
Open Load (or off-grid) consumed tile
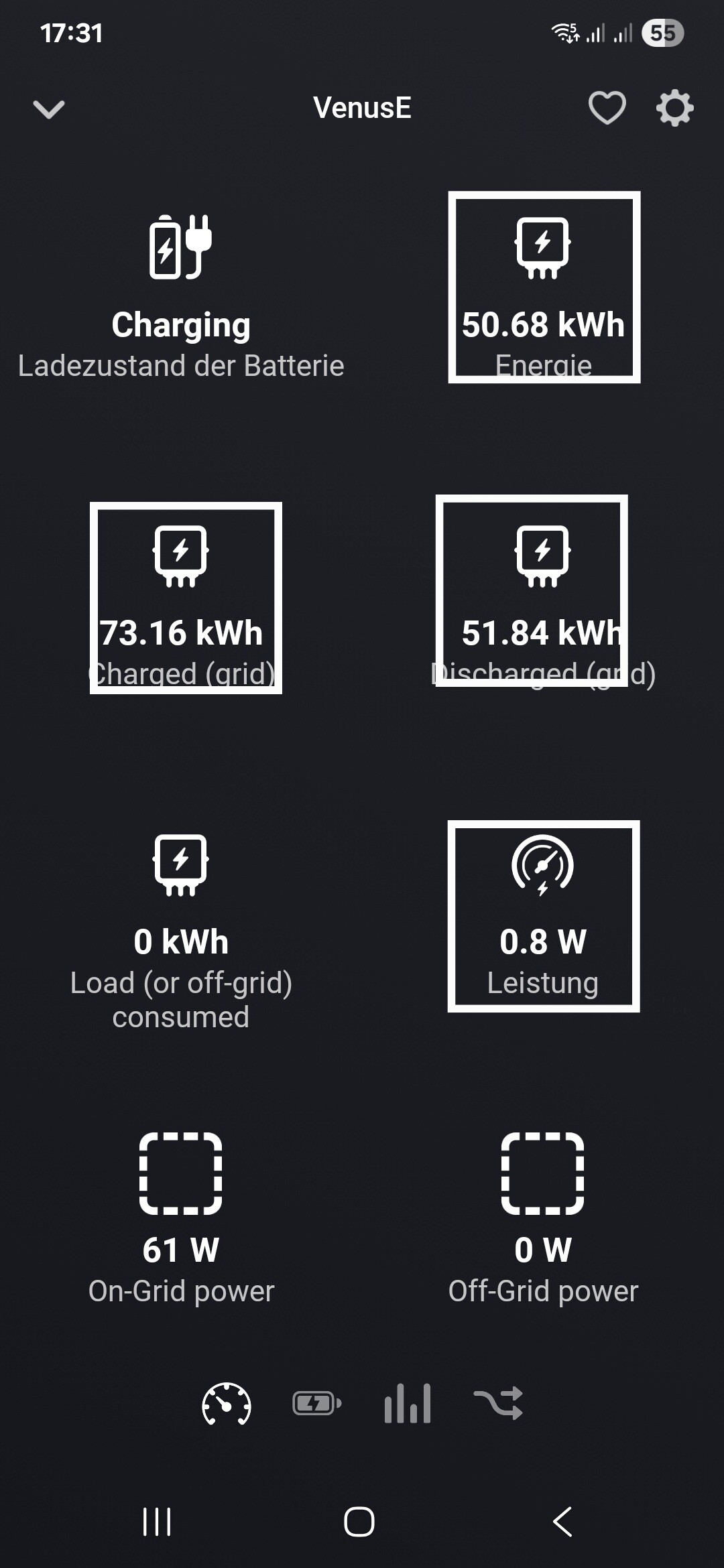click(x=181, y=931)
